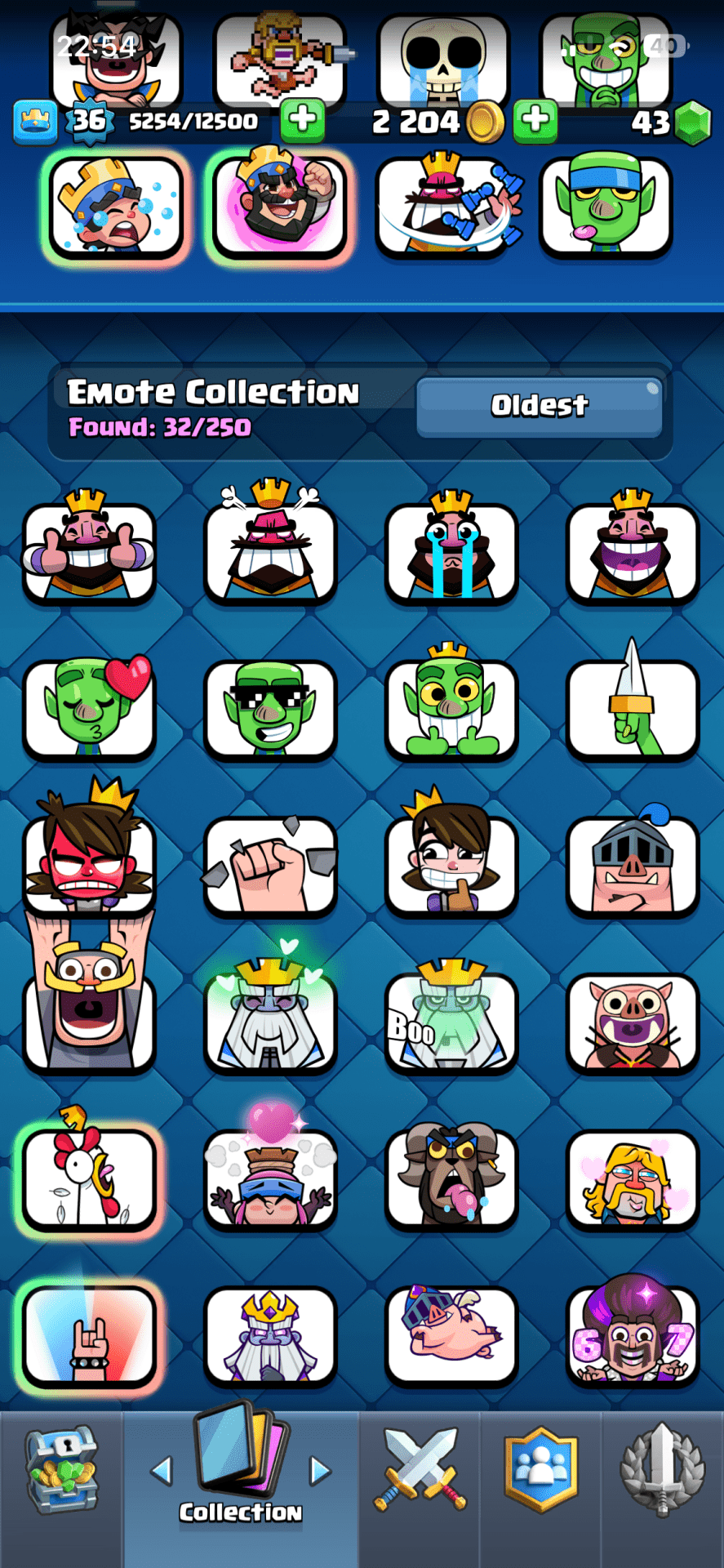The width and height of the screenshot is (724, 1568).
Task: Open the Shop chest tab
Action: [61, 1475]
